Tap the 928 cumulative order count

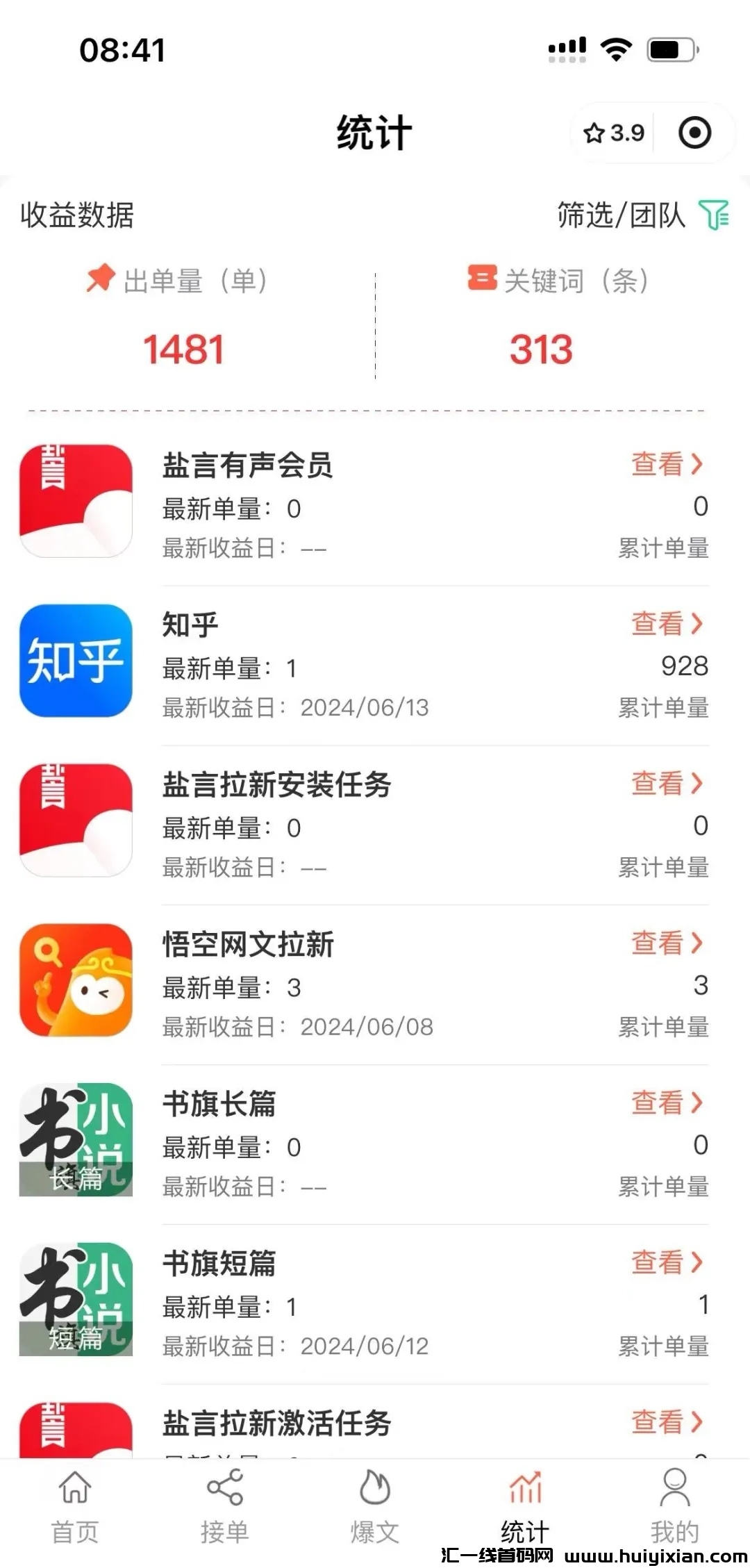point(685,667)
